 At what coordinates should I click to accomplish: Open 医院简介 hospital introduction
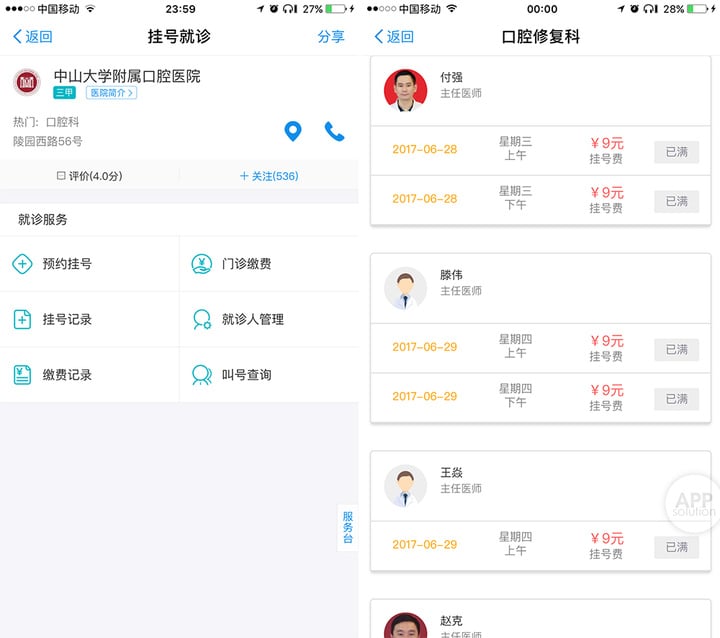point(111,93)
